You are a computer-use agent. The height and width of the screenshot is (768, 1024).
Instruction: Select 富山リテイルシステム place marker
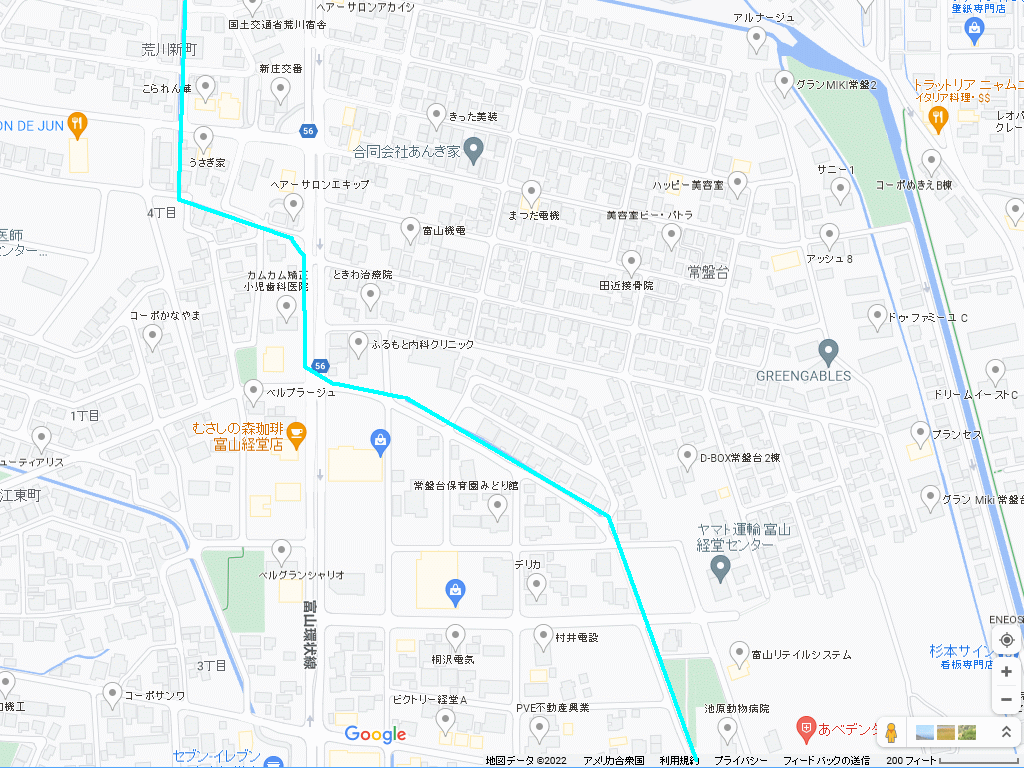739,652
